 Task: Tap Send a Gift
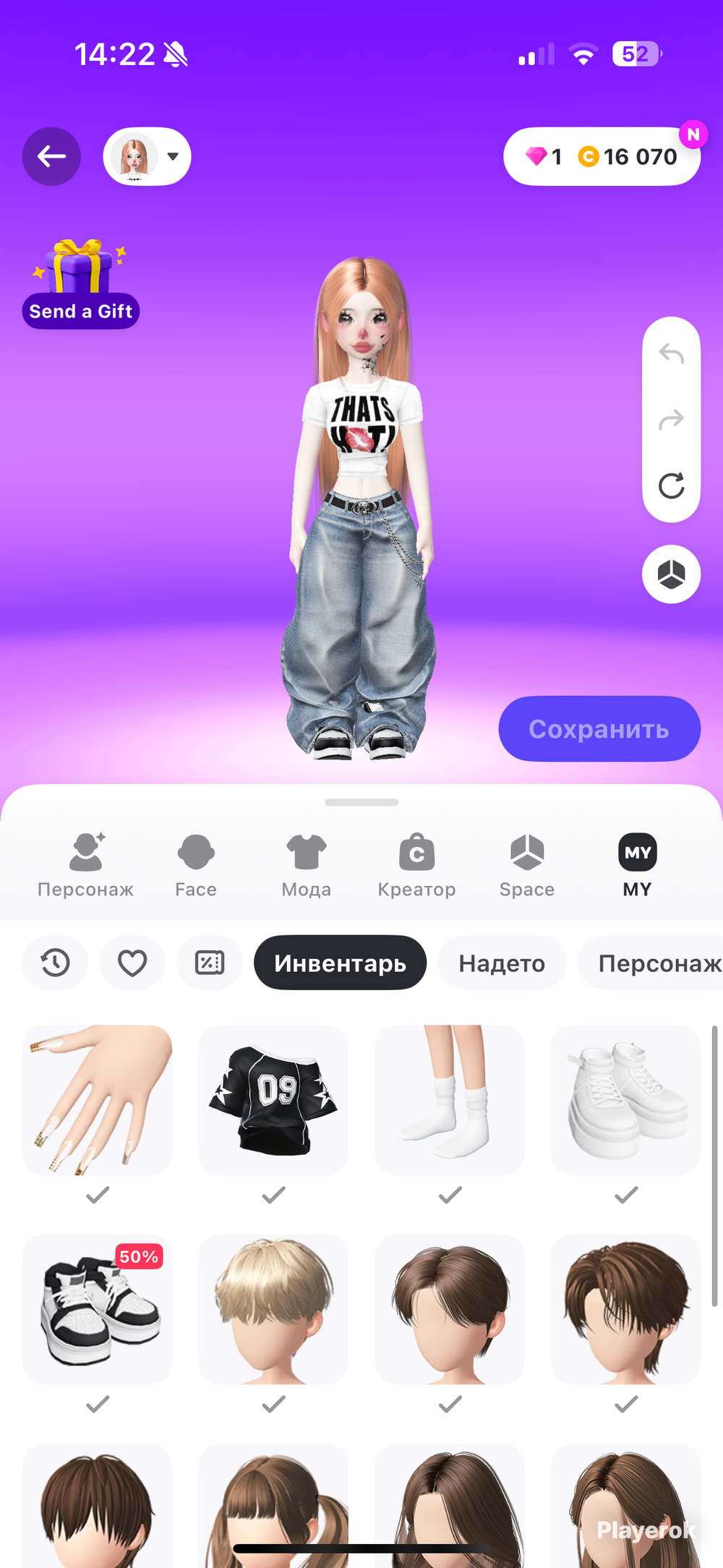(81, 284)
